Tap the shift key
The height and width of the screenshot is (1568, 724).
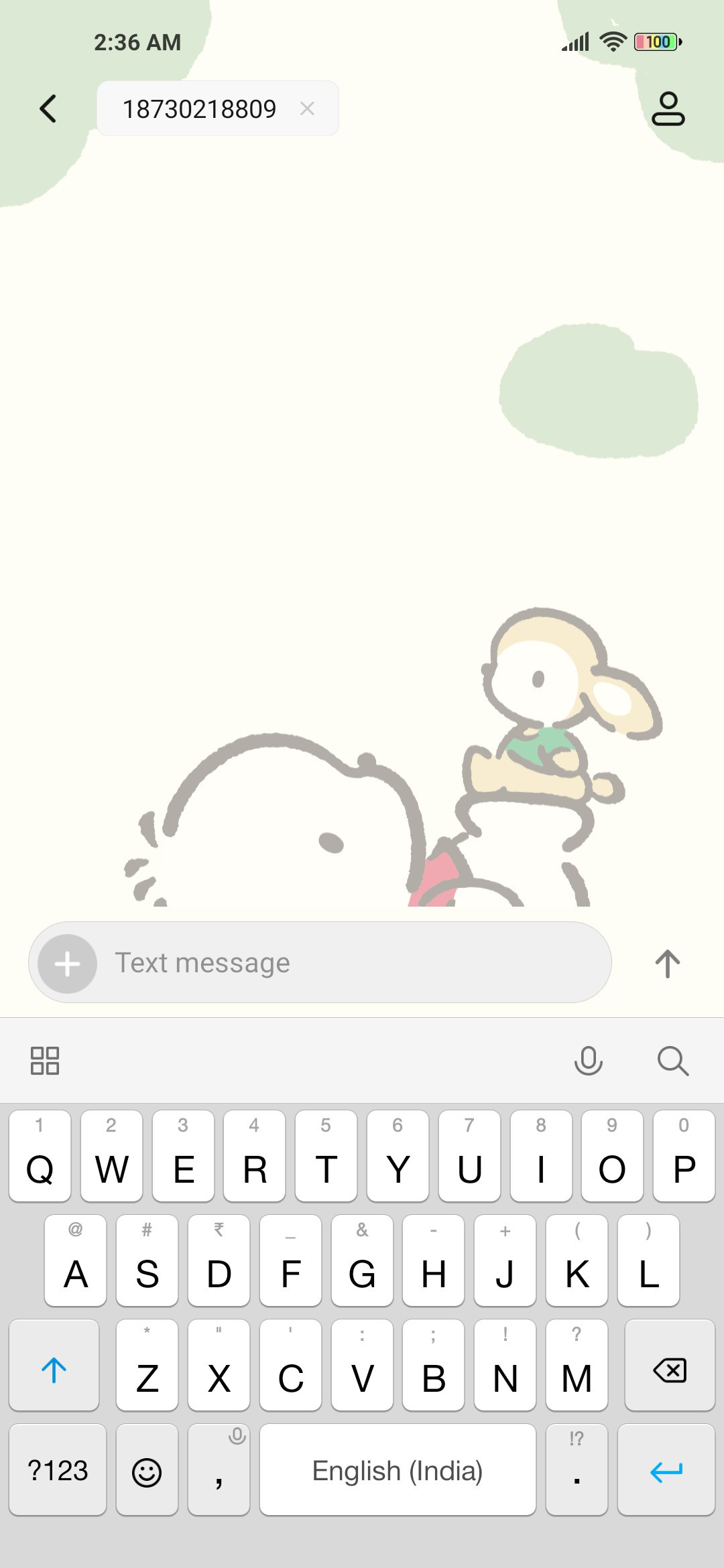tap(54, 1366)
